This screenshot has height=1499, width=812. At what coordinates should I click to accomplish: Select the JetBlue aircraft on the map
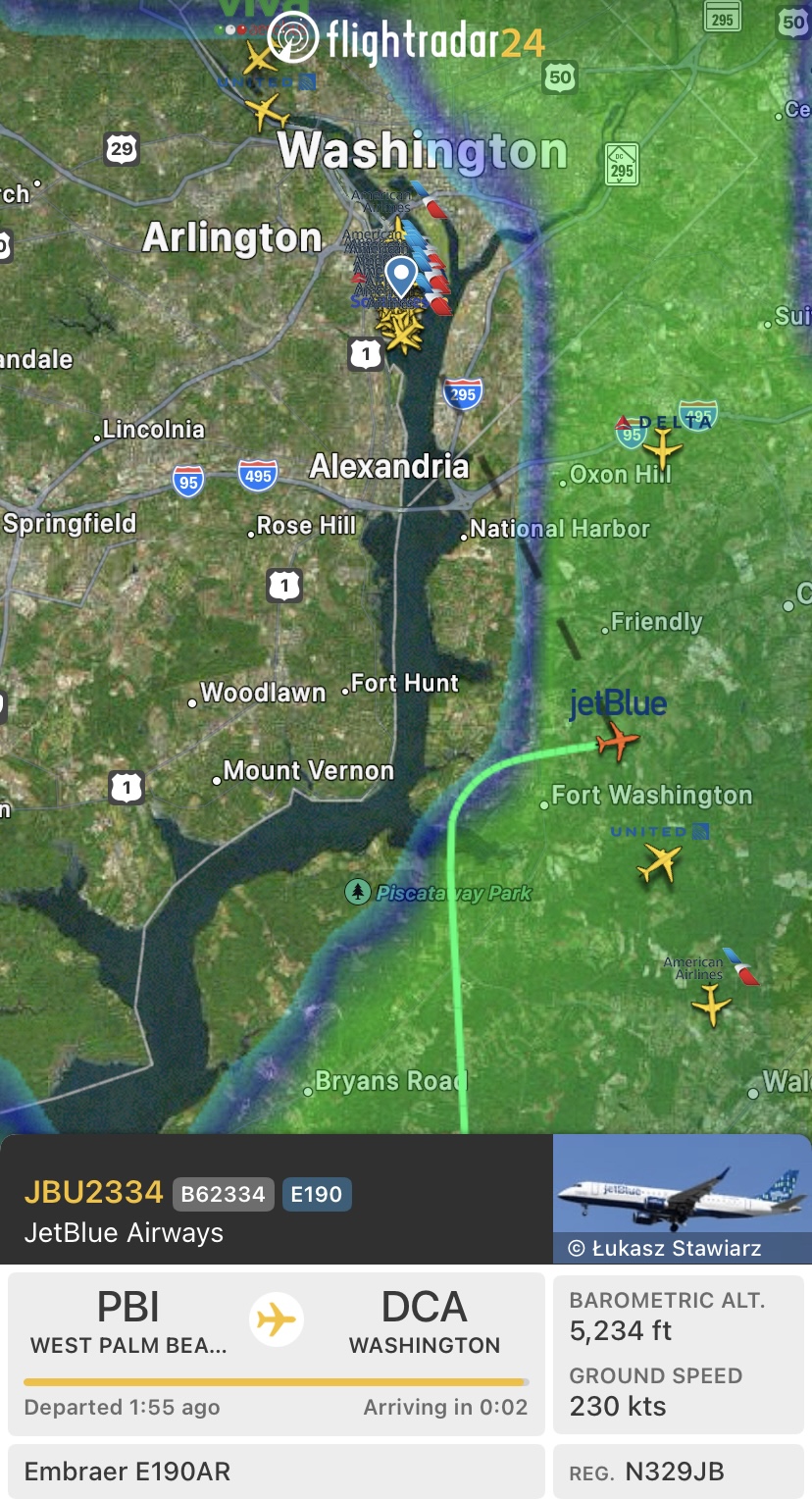tap(617, 741)
